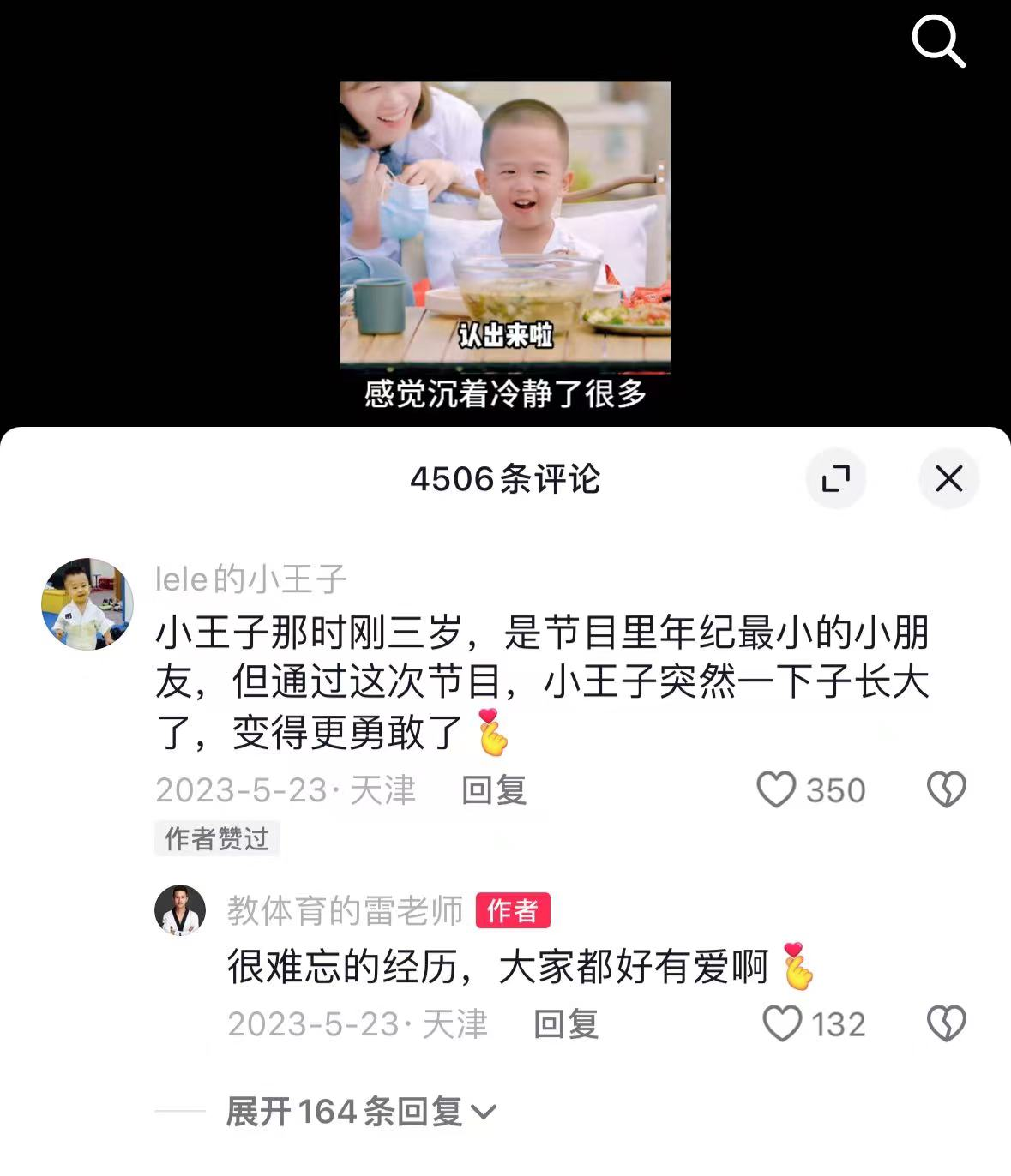Reply to lele的小王子's comment
The image size is (1011, 1176).
tap(494, 789)
